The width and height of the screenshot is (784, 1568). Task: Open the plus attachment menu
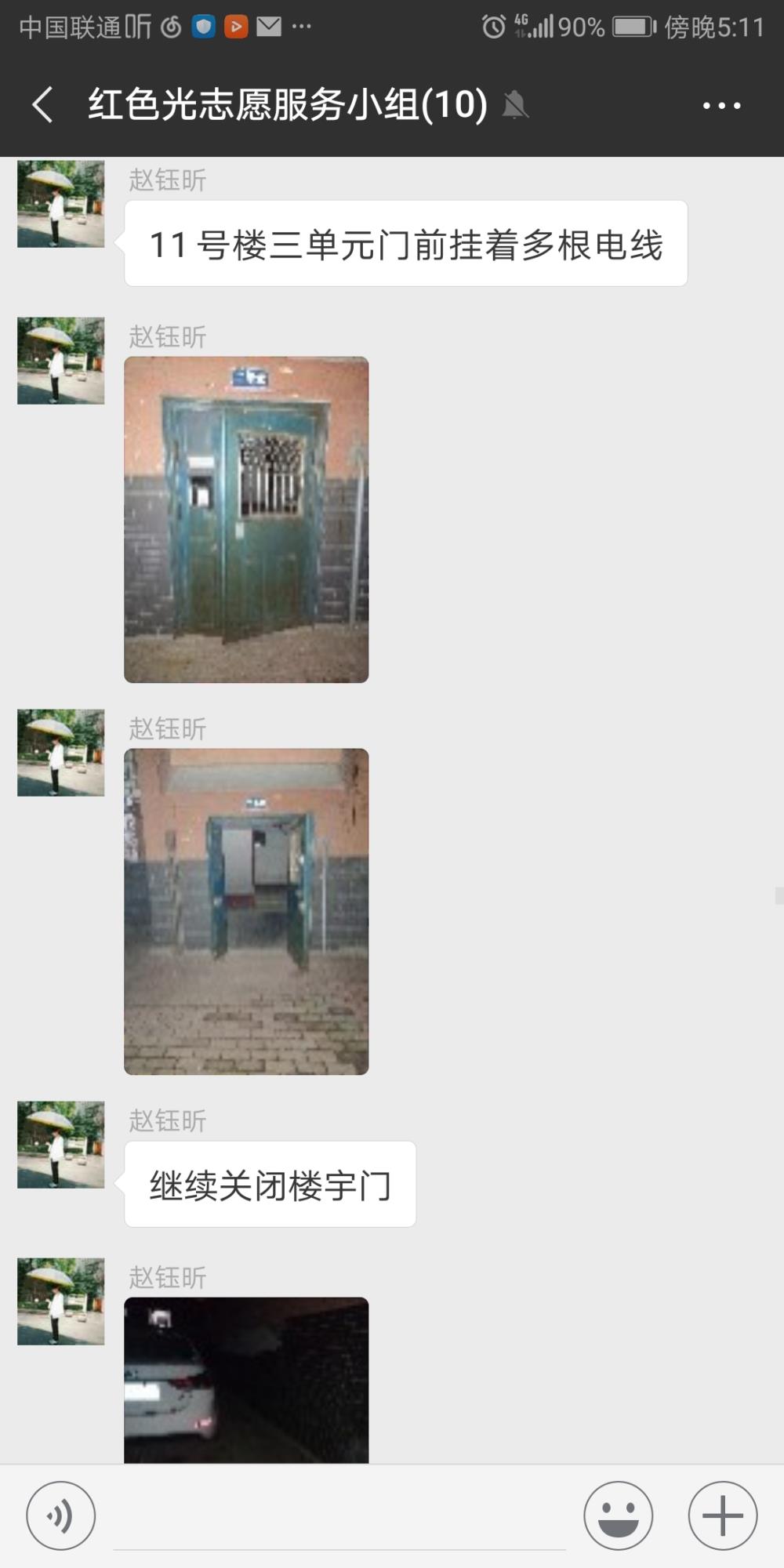pos(722,1515)
